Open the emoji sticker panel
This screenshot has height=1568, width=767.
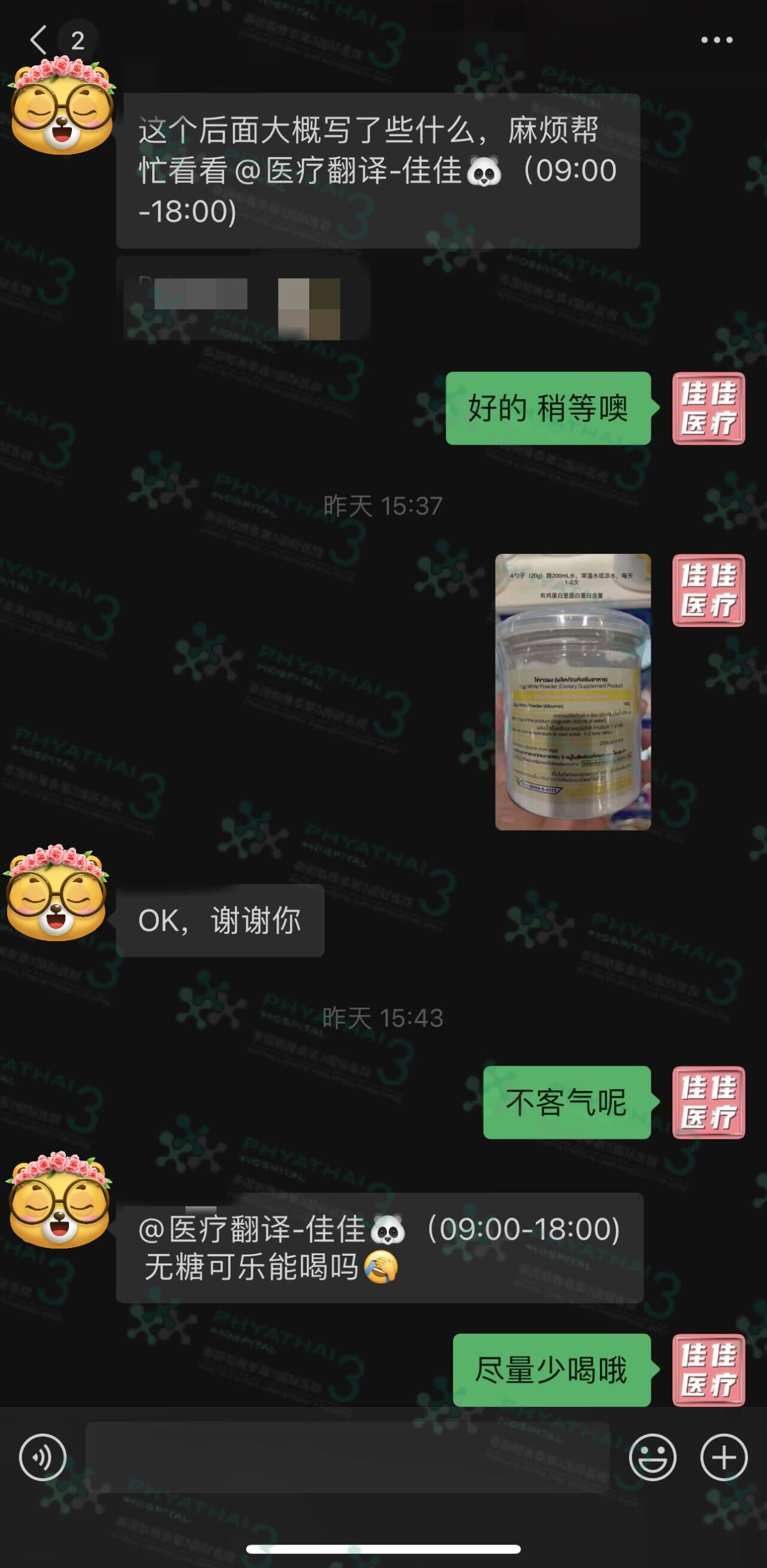652,1457
